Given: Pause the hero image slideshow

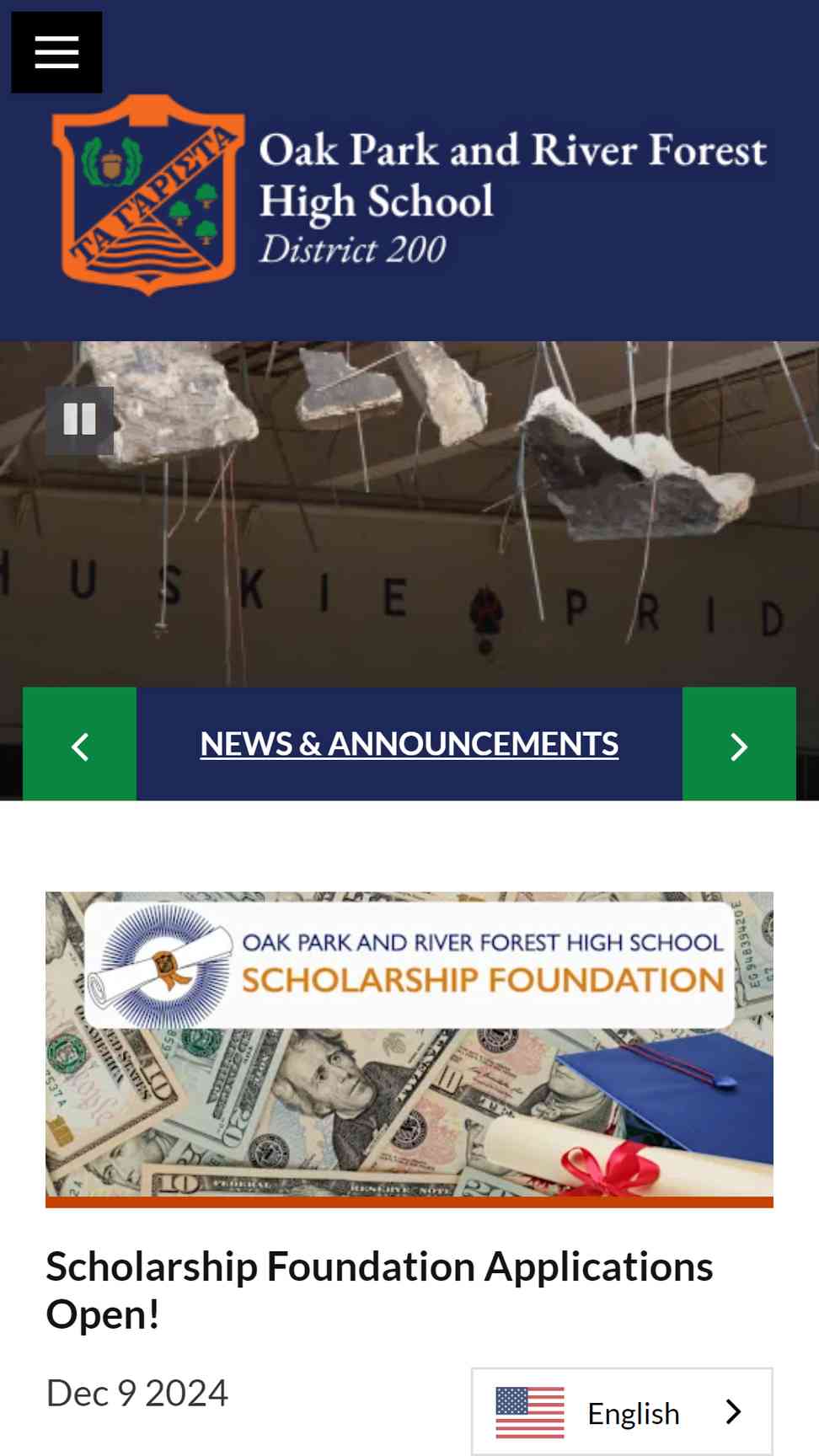Looking at the screenshot, I should tap(79, 420).
